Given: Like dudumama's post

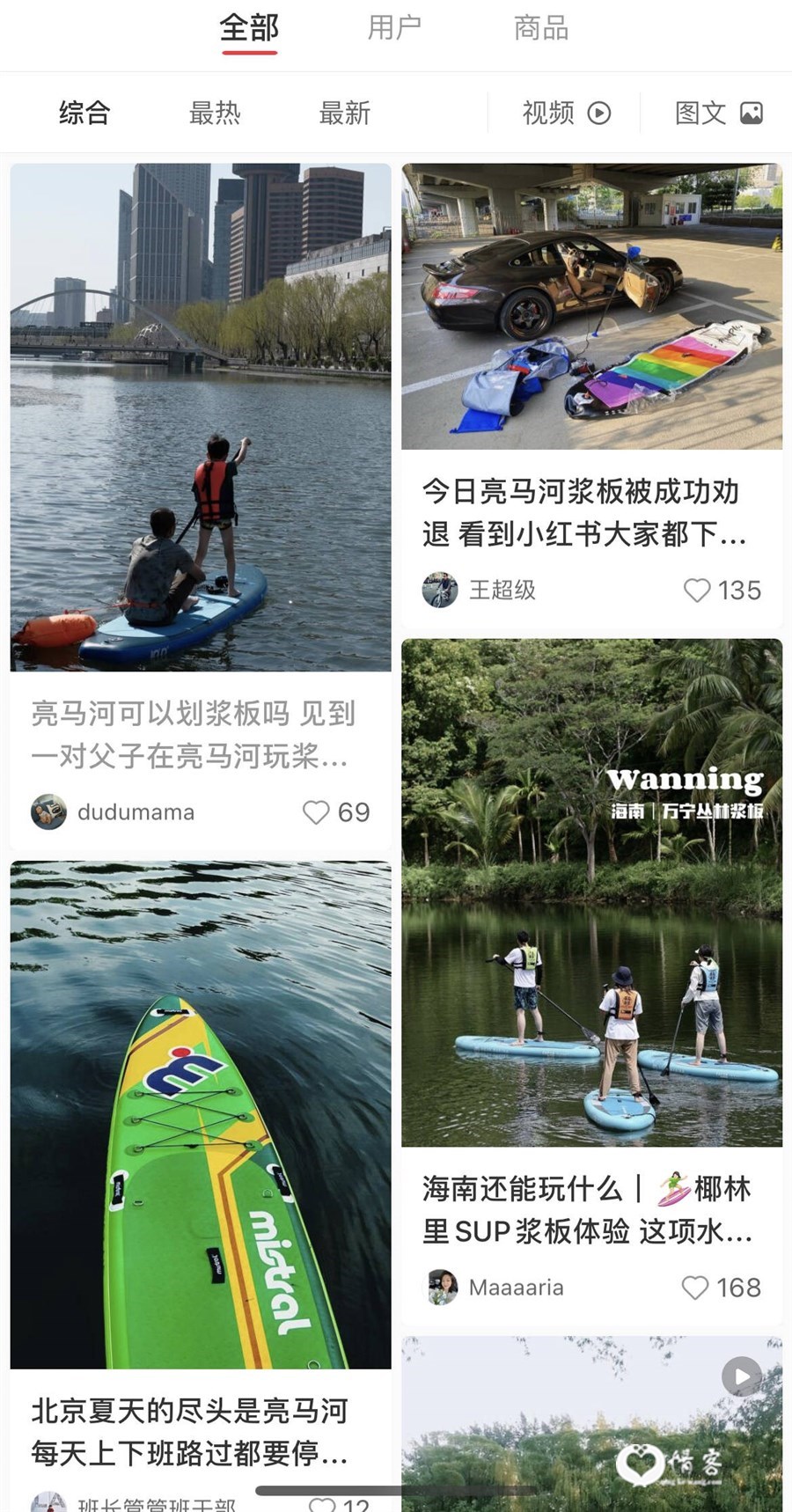Looking at the screenshot, I should (x=316, y=811).
